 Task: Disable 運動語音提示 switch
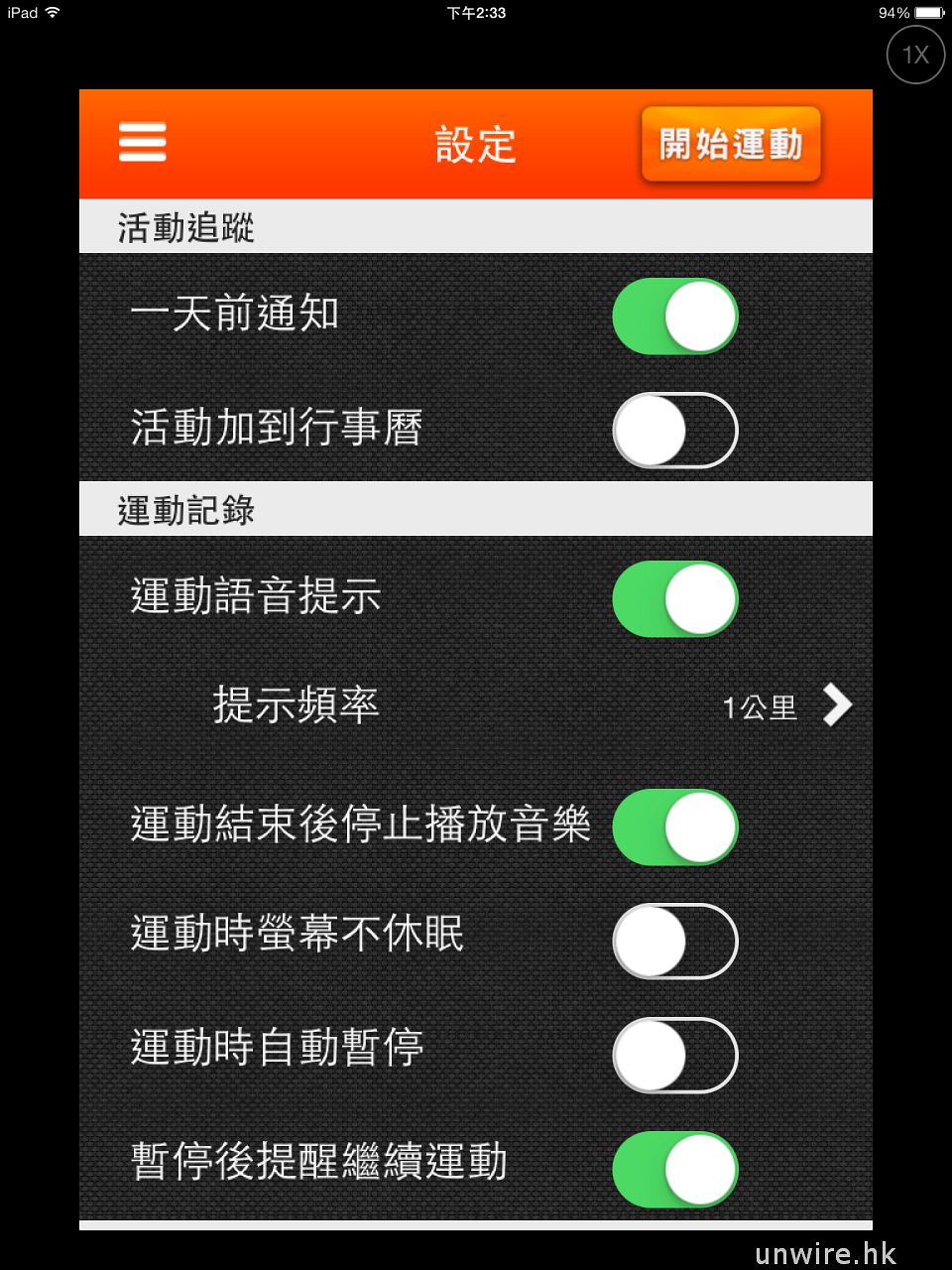click(675, 599)
